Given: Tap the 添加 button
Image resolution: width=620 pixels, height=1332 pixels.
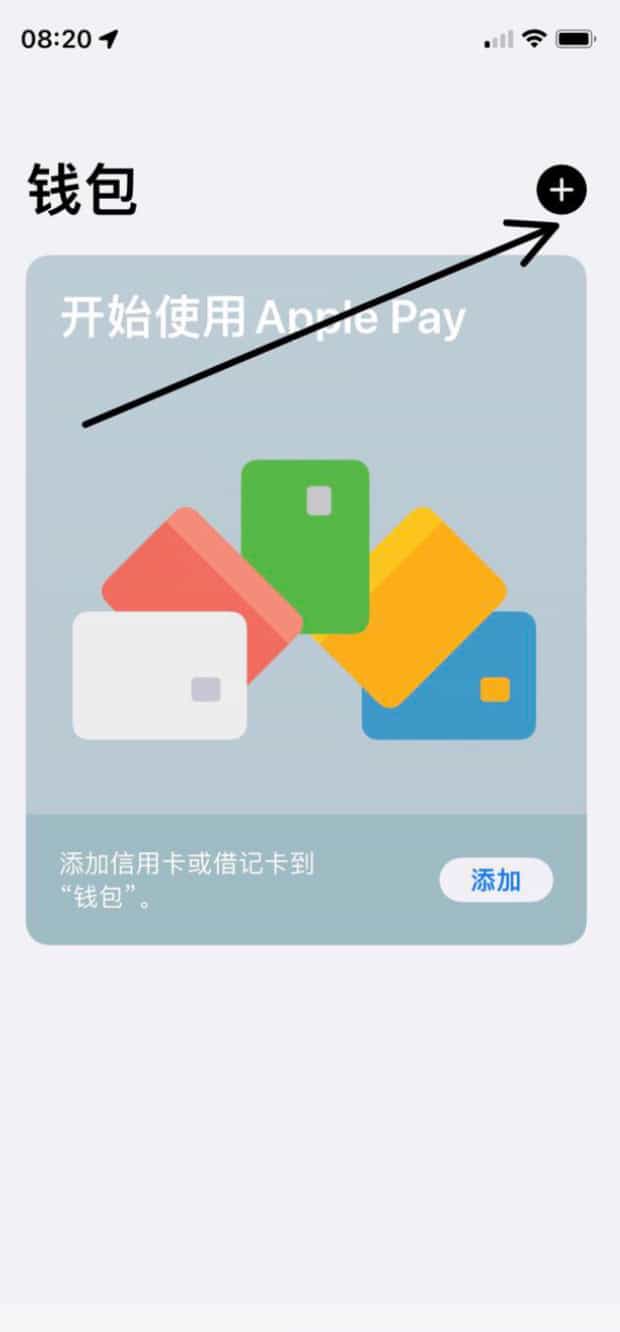Looking at the screenshot, I should [496, 880].
